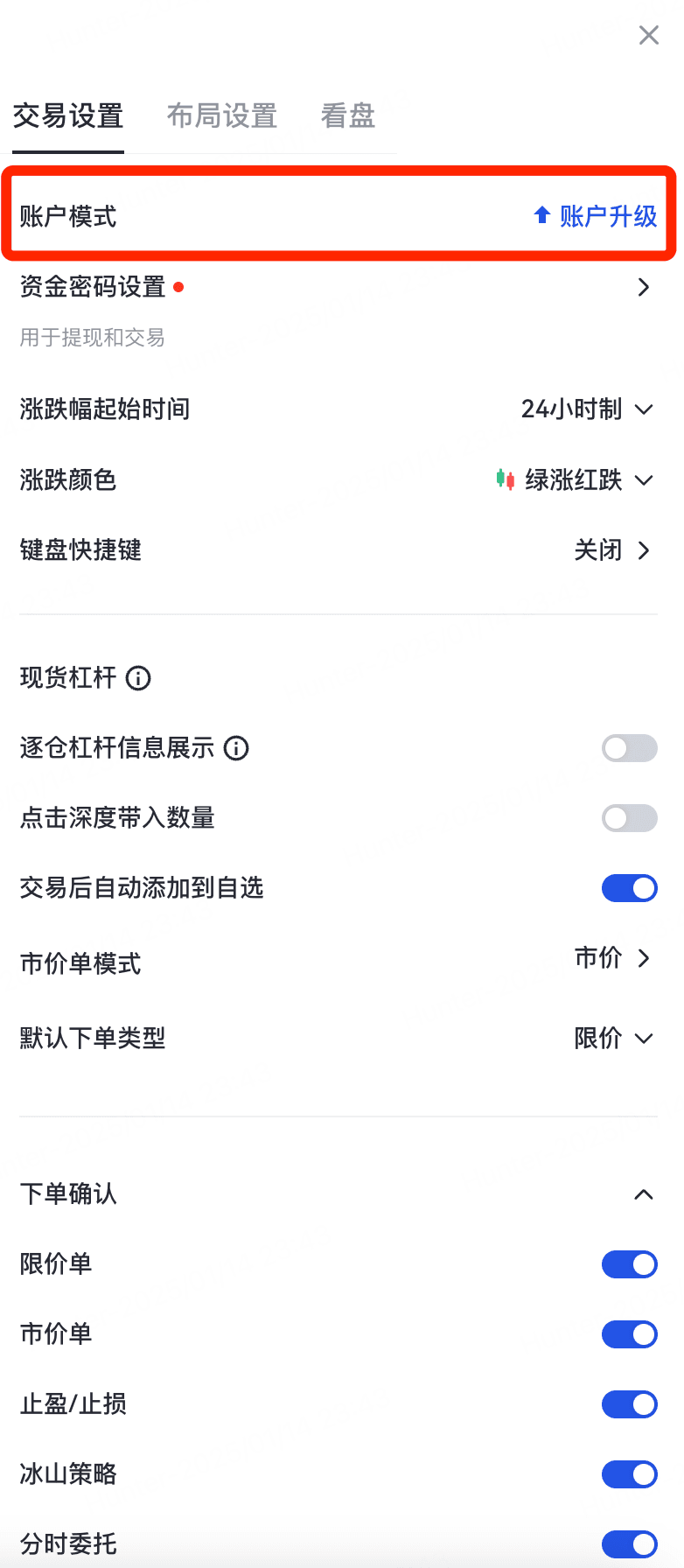Open the 涨跌幅起始时间 dropdown

tap(587, 409)
